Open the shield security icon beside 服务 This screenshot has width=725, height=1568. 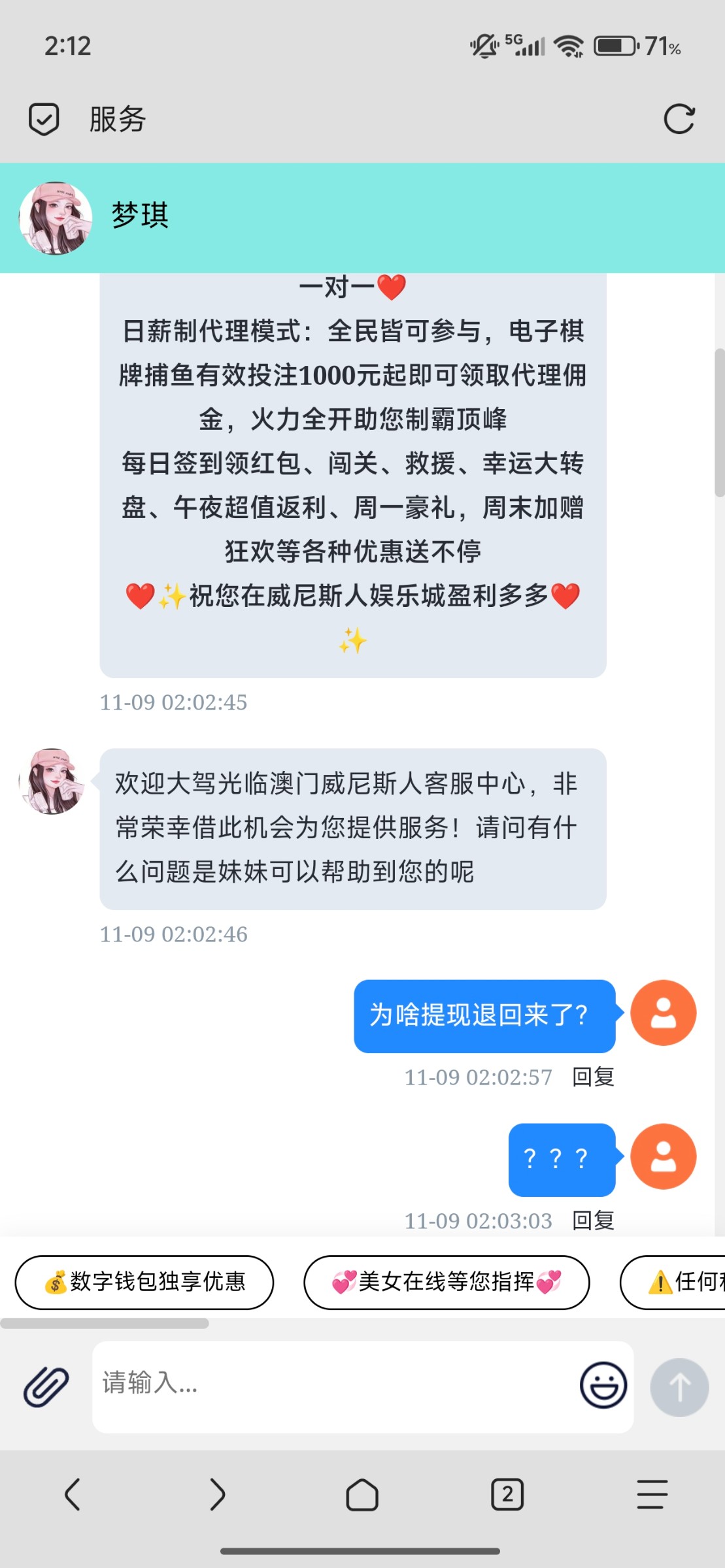44,120
